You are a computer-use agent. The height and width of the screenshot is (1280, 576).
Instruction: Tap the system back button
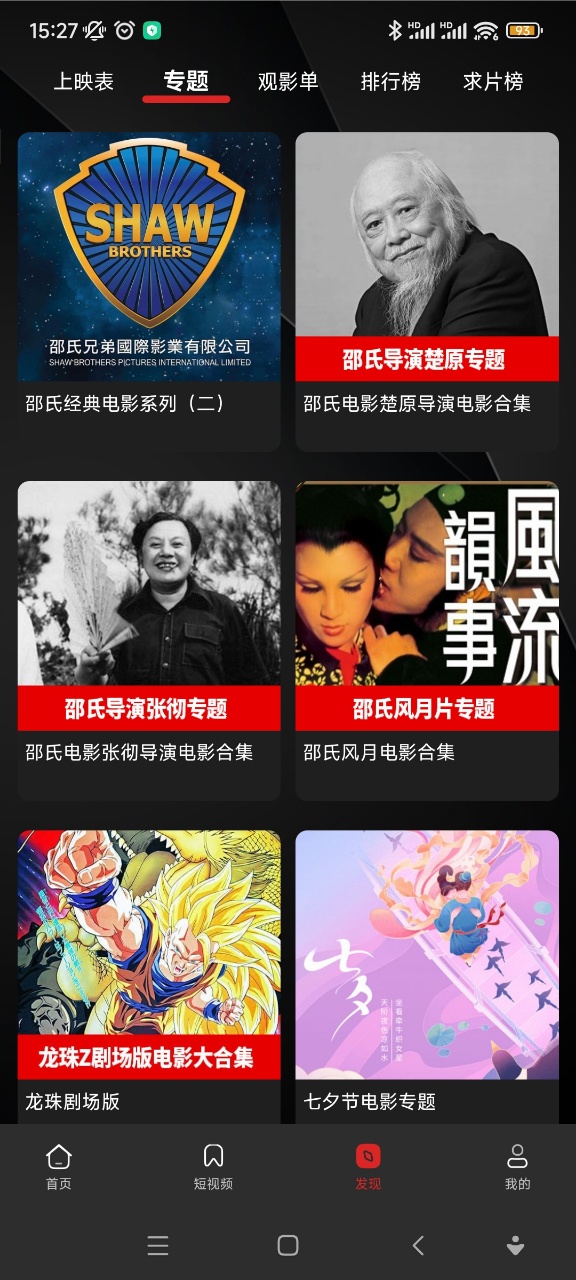(418, 1245)
